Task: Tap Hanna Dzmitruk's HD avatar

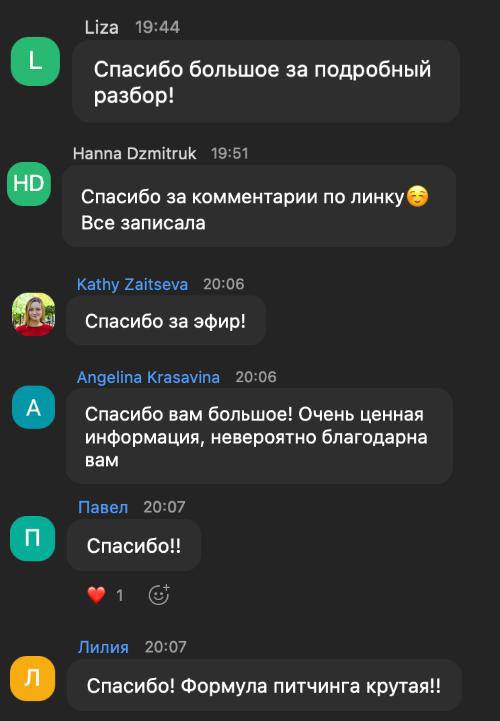Action: pyautogui.click(x=29, y=183)
